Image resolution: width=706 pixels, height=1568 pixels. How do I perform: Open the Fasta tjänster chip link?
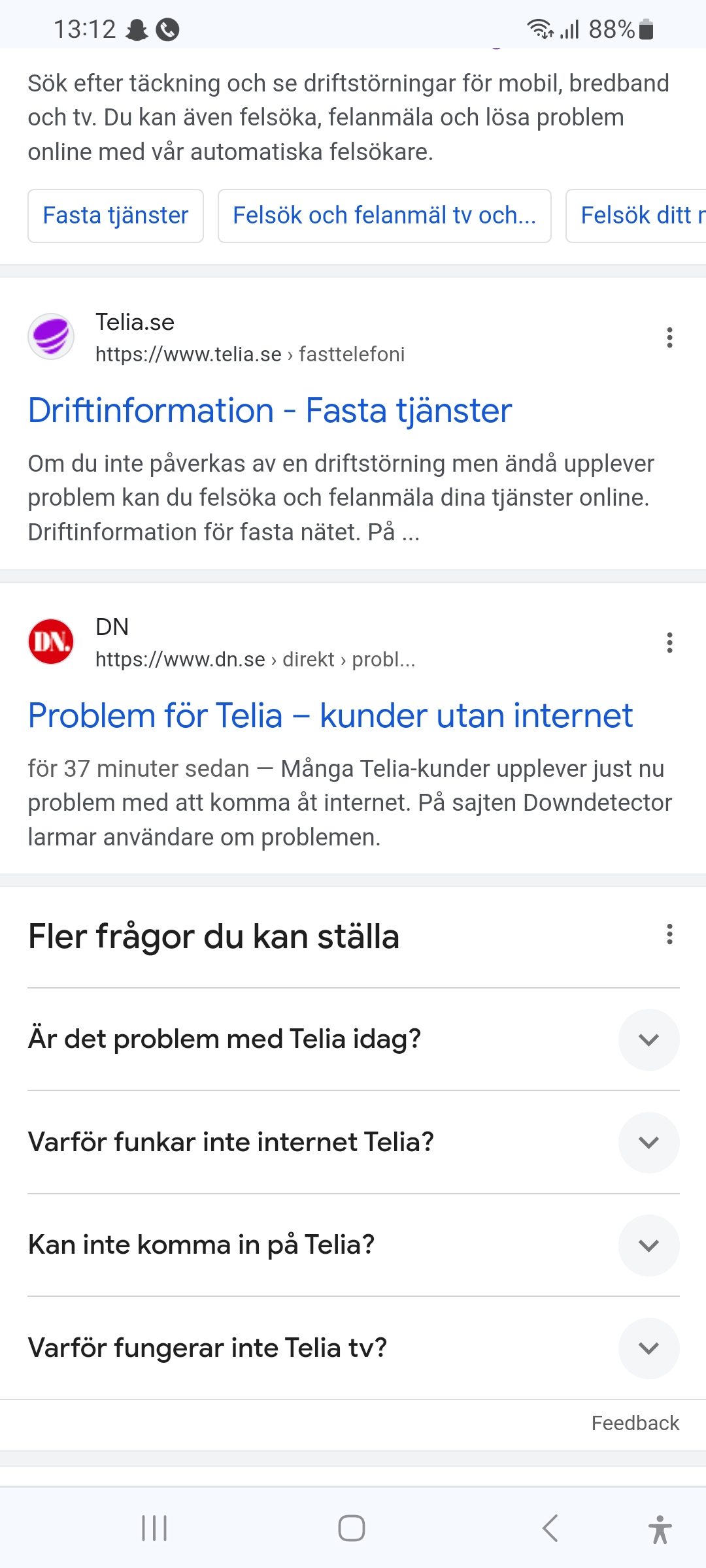click(116, 216)
